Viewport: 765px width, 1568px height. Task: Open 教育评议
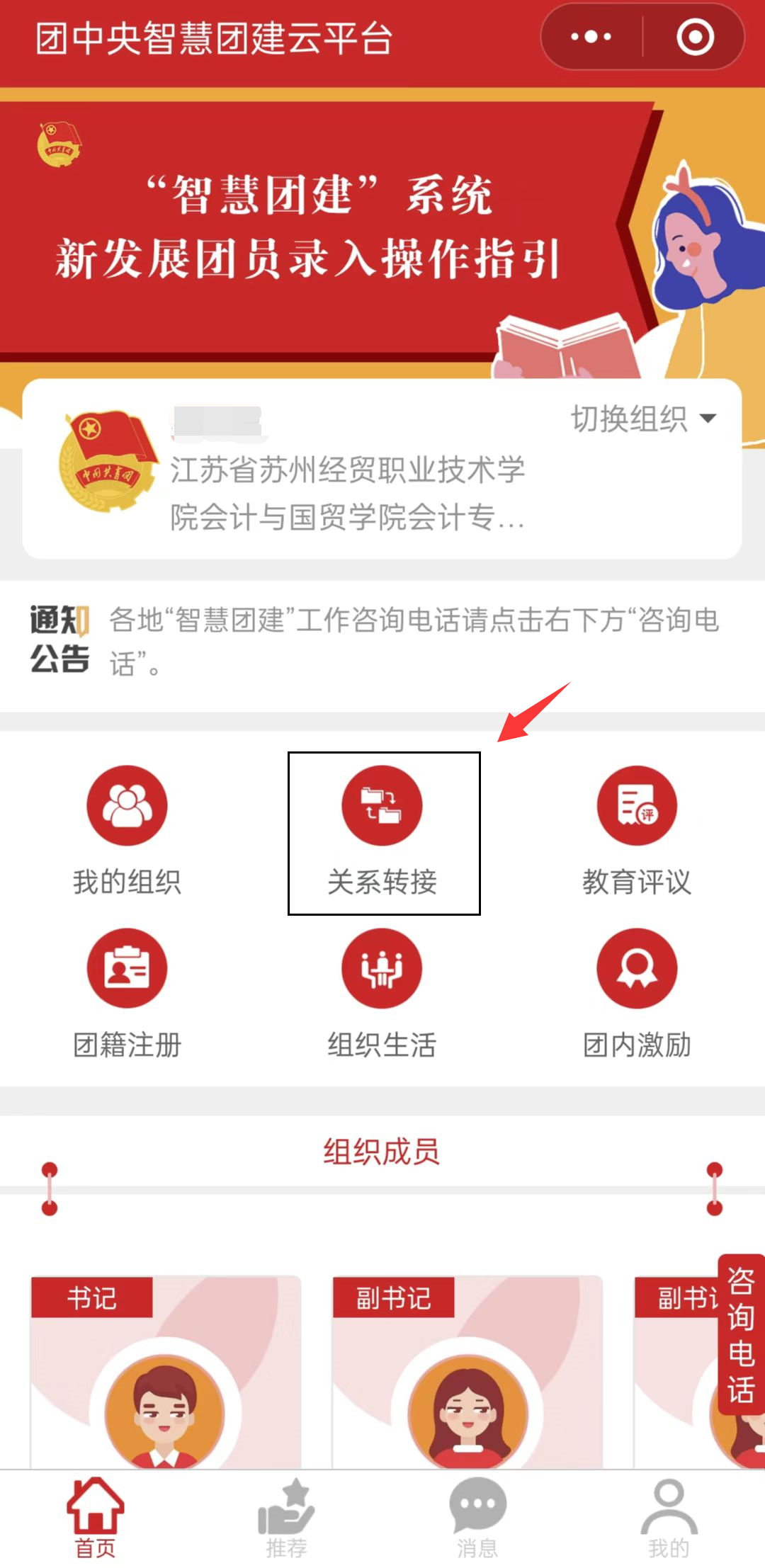point(637,830)
